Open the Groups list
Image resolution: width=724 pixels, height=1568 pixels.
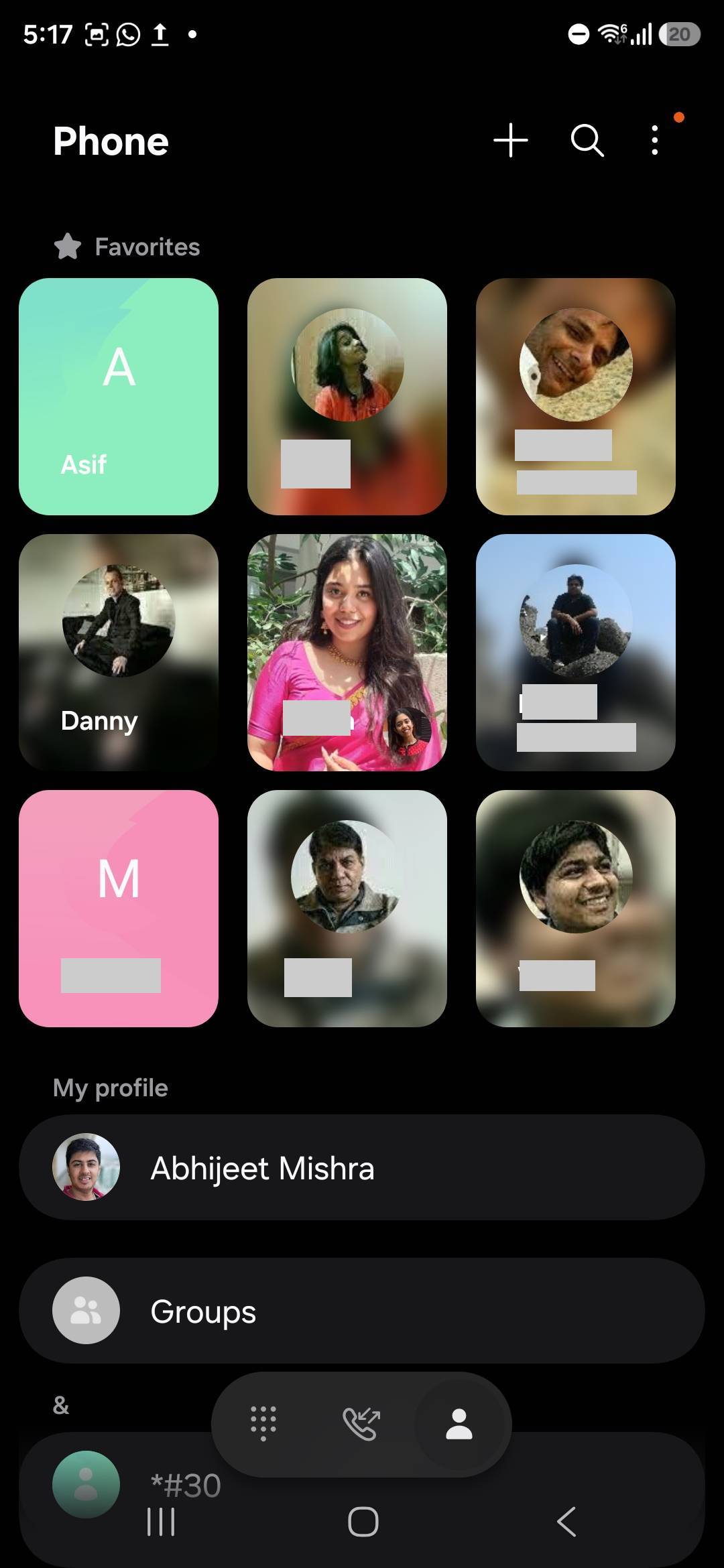[362, 1311]
